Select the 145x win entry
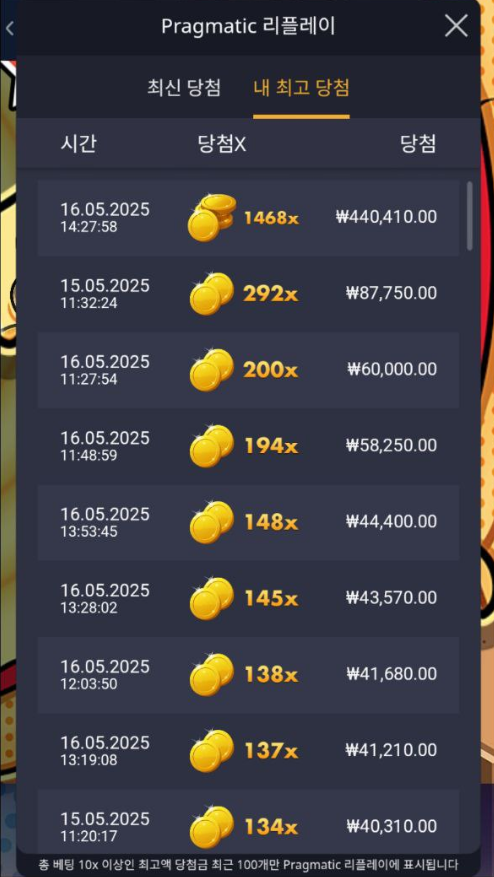494x877 pixels. [248, 598]
